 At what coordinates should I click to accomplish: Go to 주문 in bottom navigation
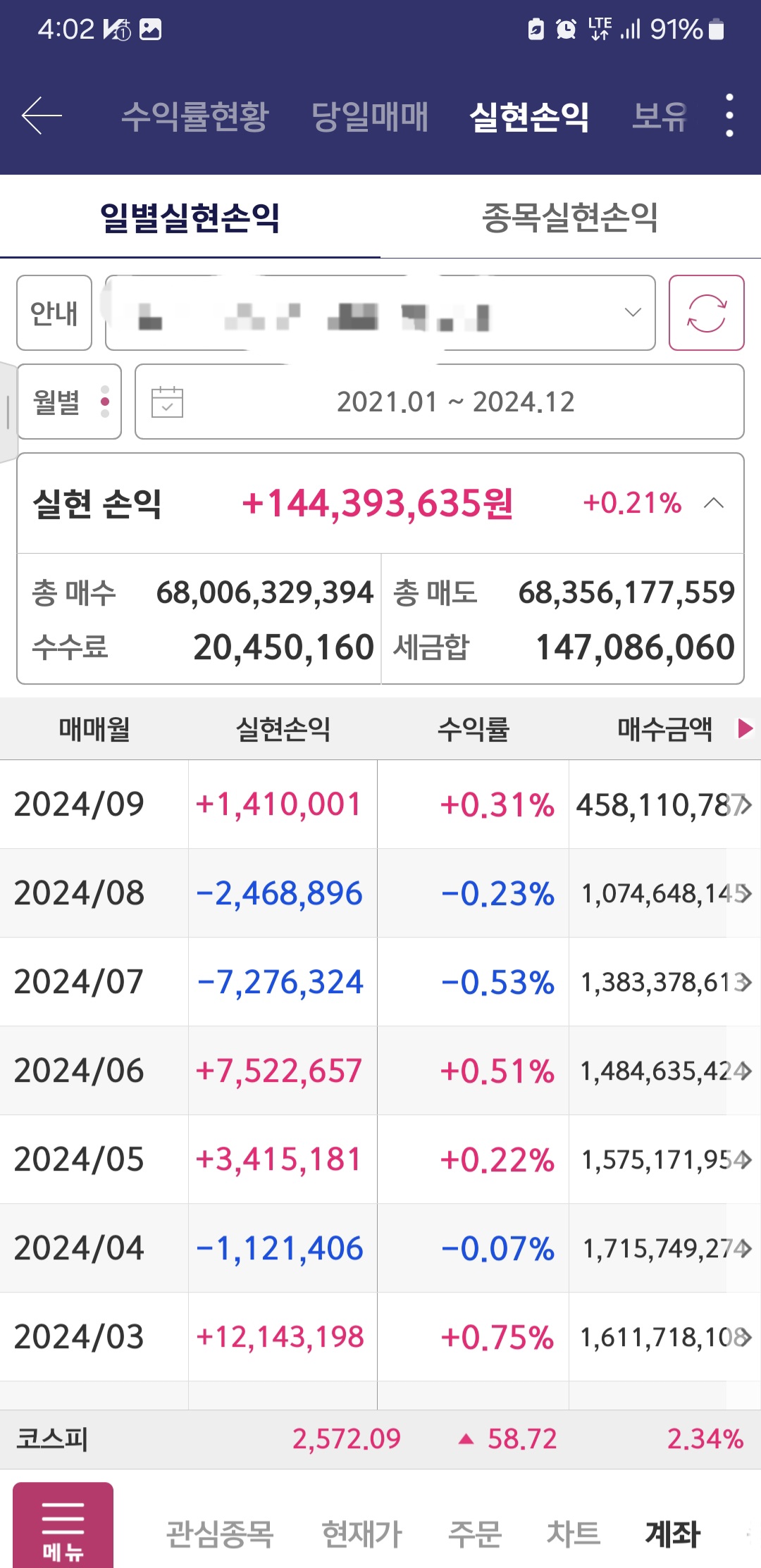(x=475, y=1533)
